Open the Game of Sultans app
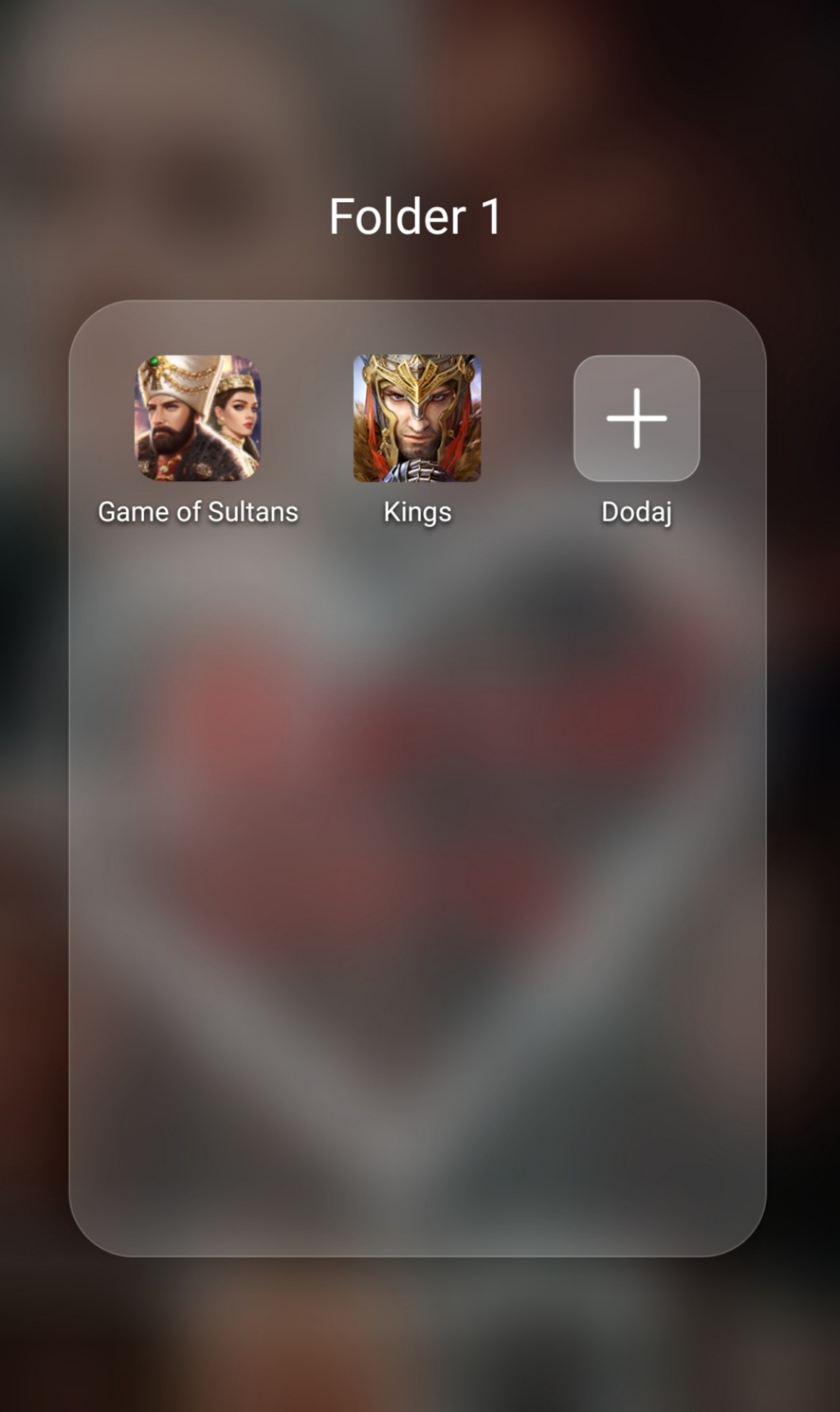 click(198, 418)
